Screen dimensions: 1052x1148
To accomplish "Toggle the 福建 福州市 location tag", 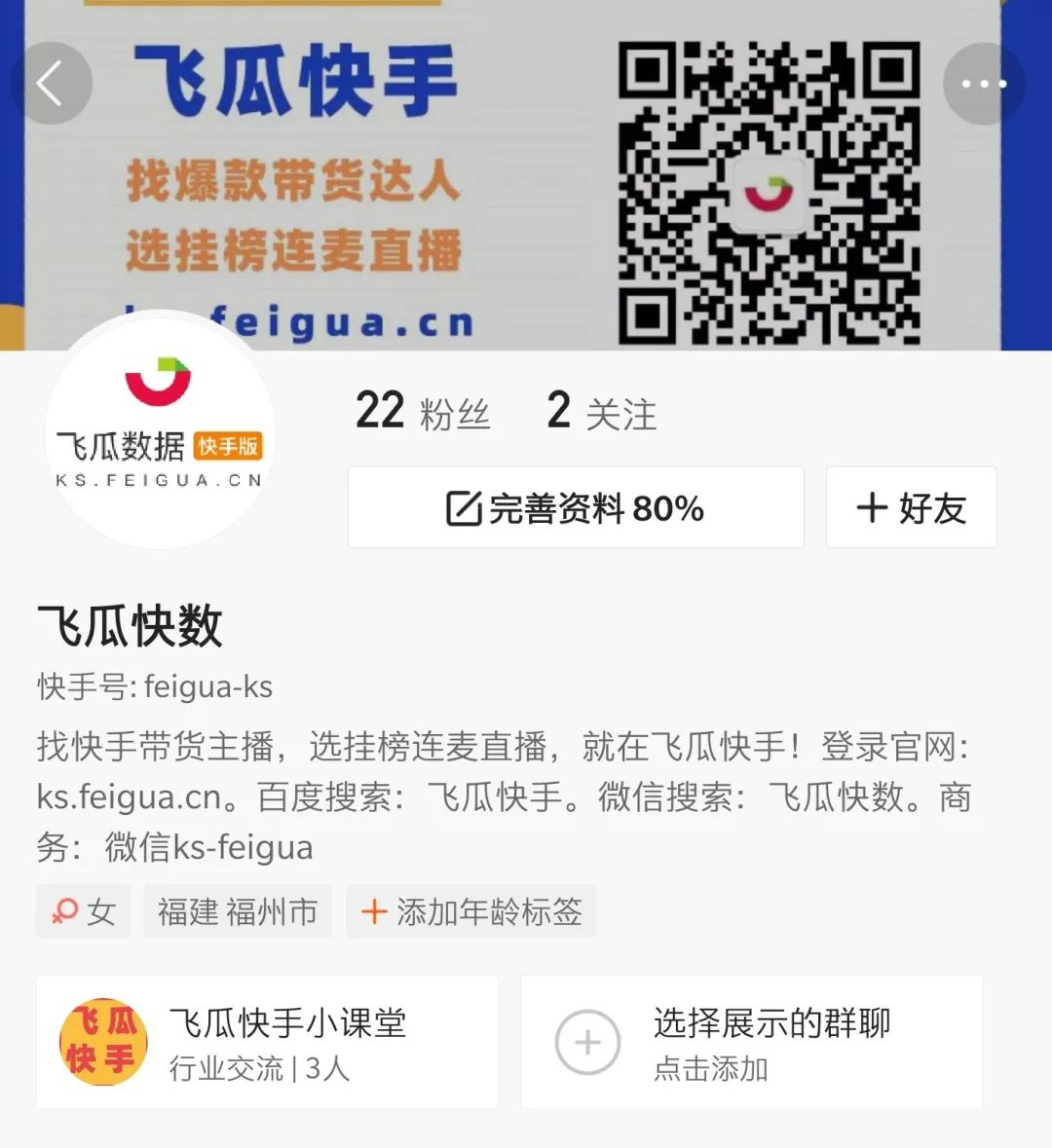I will pyautogui.click(x=237, y=911).
